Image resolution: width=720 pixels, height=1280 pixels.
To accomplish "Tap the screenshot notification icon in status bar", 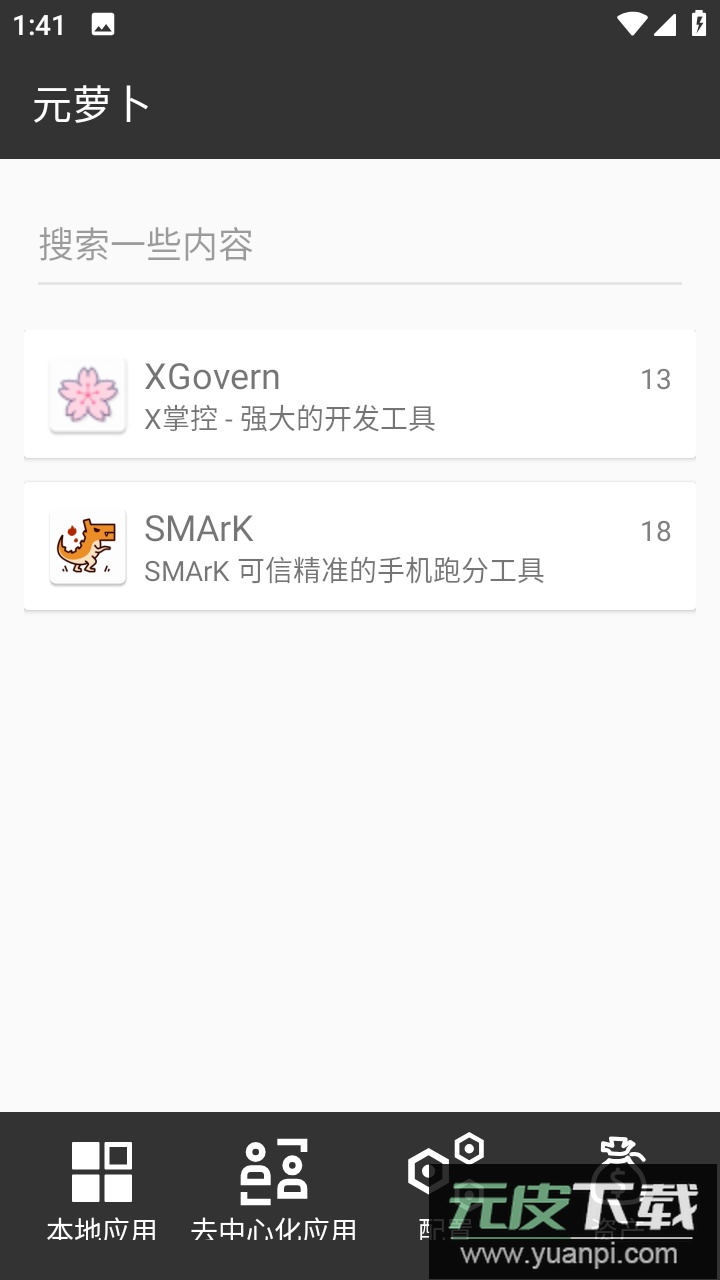I will (x=103, y=24).
